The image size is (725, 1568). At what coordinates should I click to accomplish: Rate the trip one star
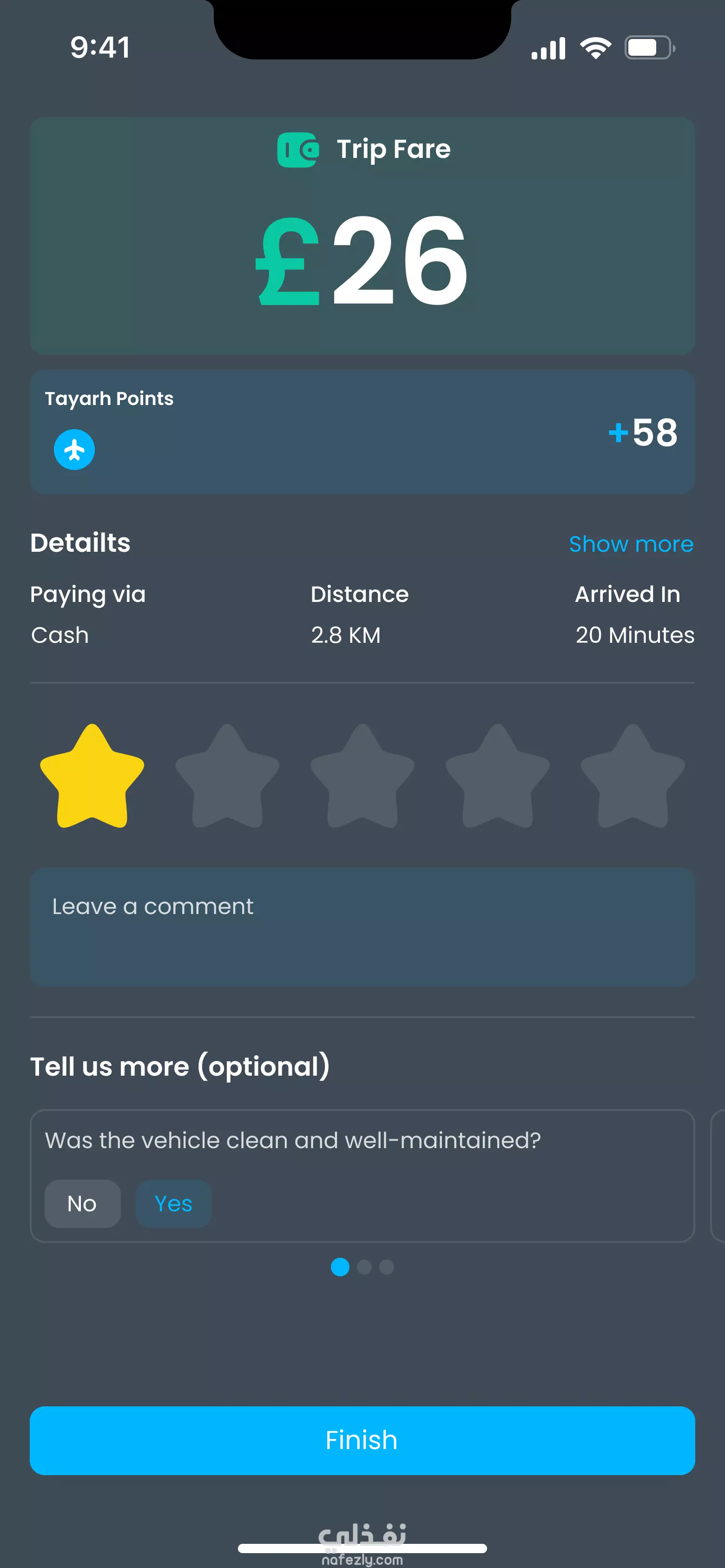[92, 776]
